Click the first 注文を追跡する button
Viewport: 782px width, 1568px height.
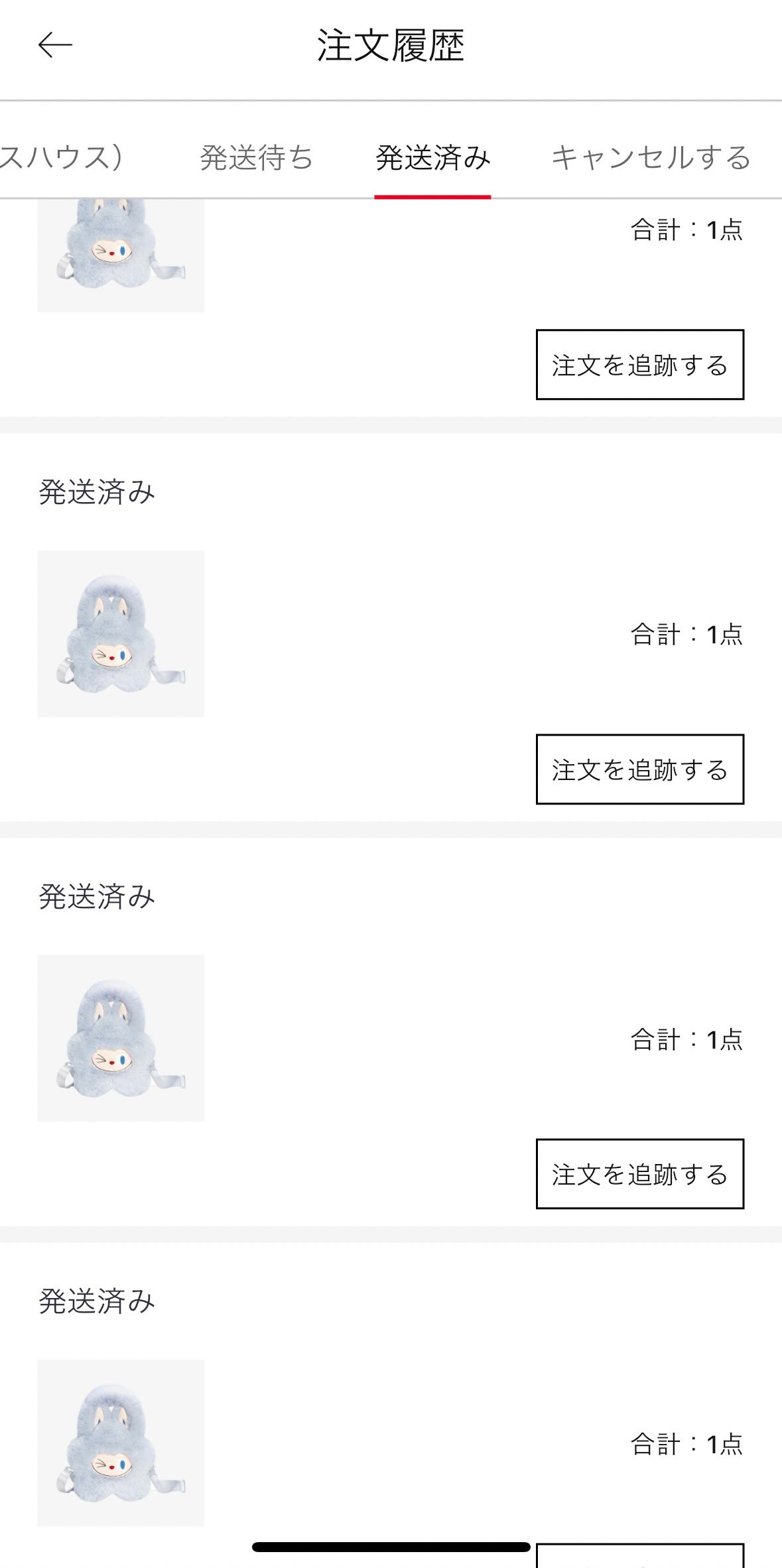[x=639, y=364]
